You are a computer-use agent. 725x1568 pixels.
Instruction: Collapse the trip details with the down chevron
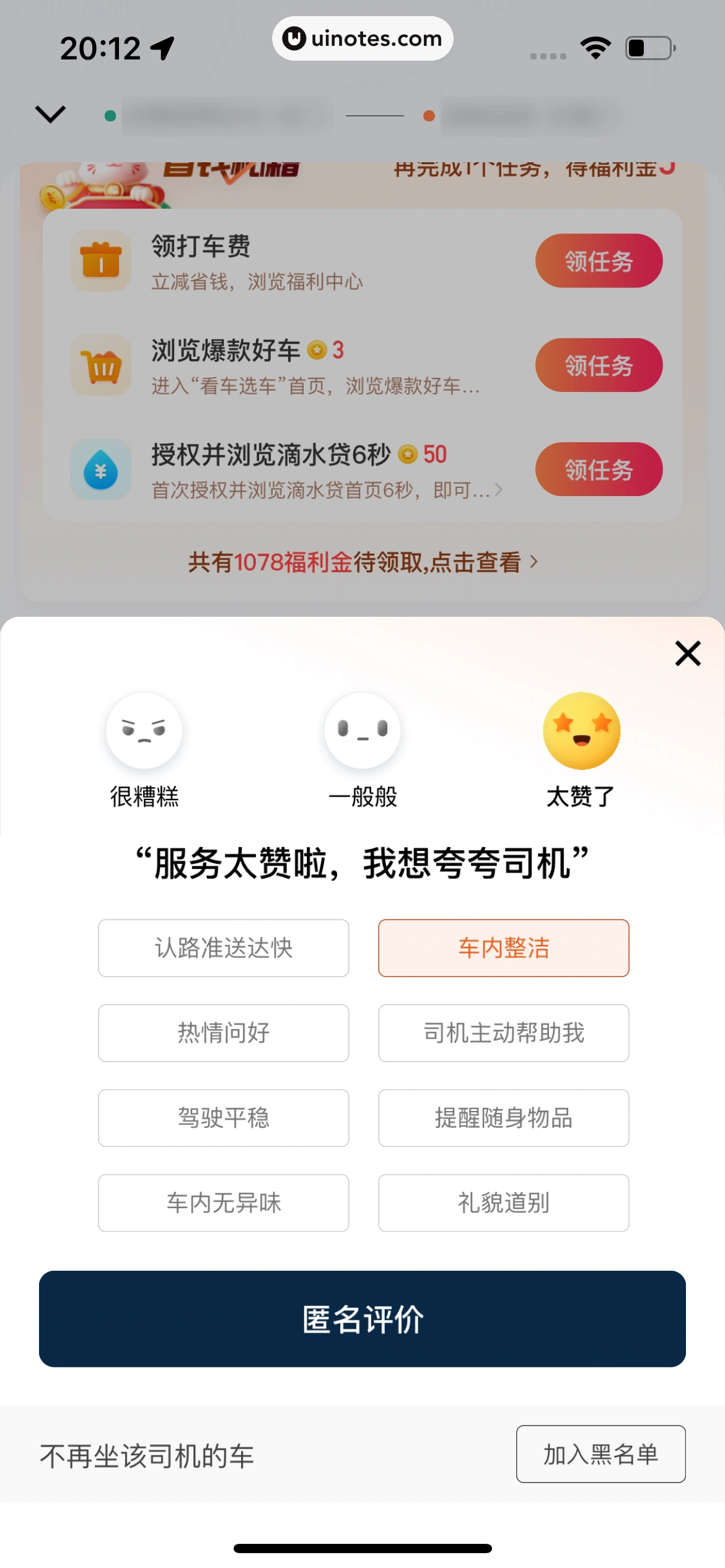point(50,114)
